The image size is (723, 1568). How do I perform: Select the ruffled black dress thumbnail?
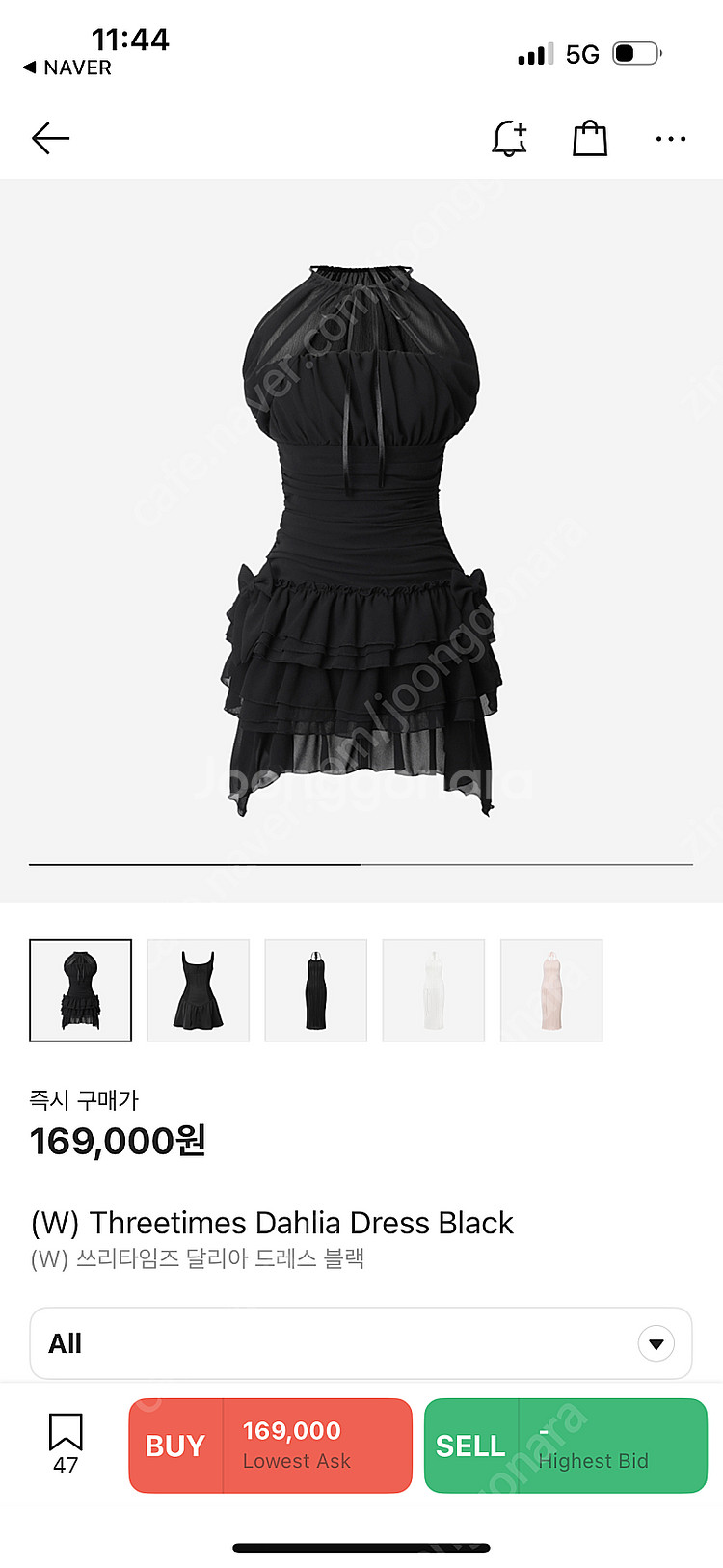[81, 990]
